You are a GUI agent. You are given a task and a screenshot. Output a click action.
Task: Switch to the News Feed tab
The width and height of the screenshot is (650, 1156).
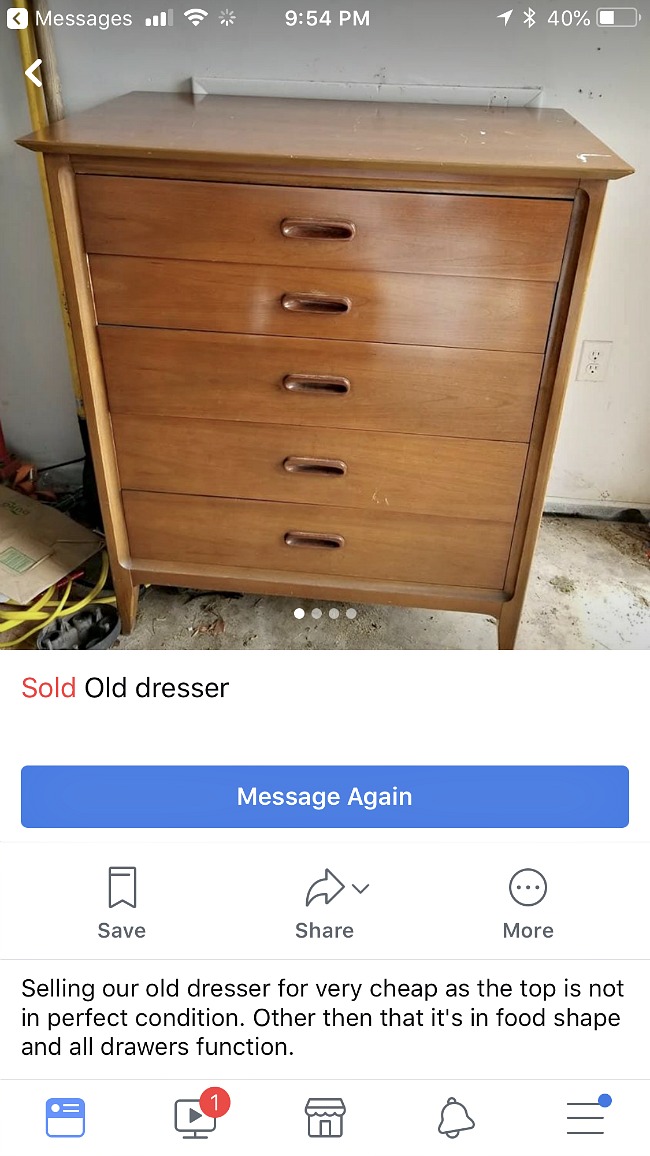point(66,1117)
